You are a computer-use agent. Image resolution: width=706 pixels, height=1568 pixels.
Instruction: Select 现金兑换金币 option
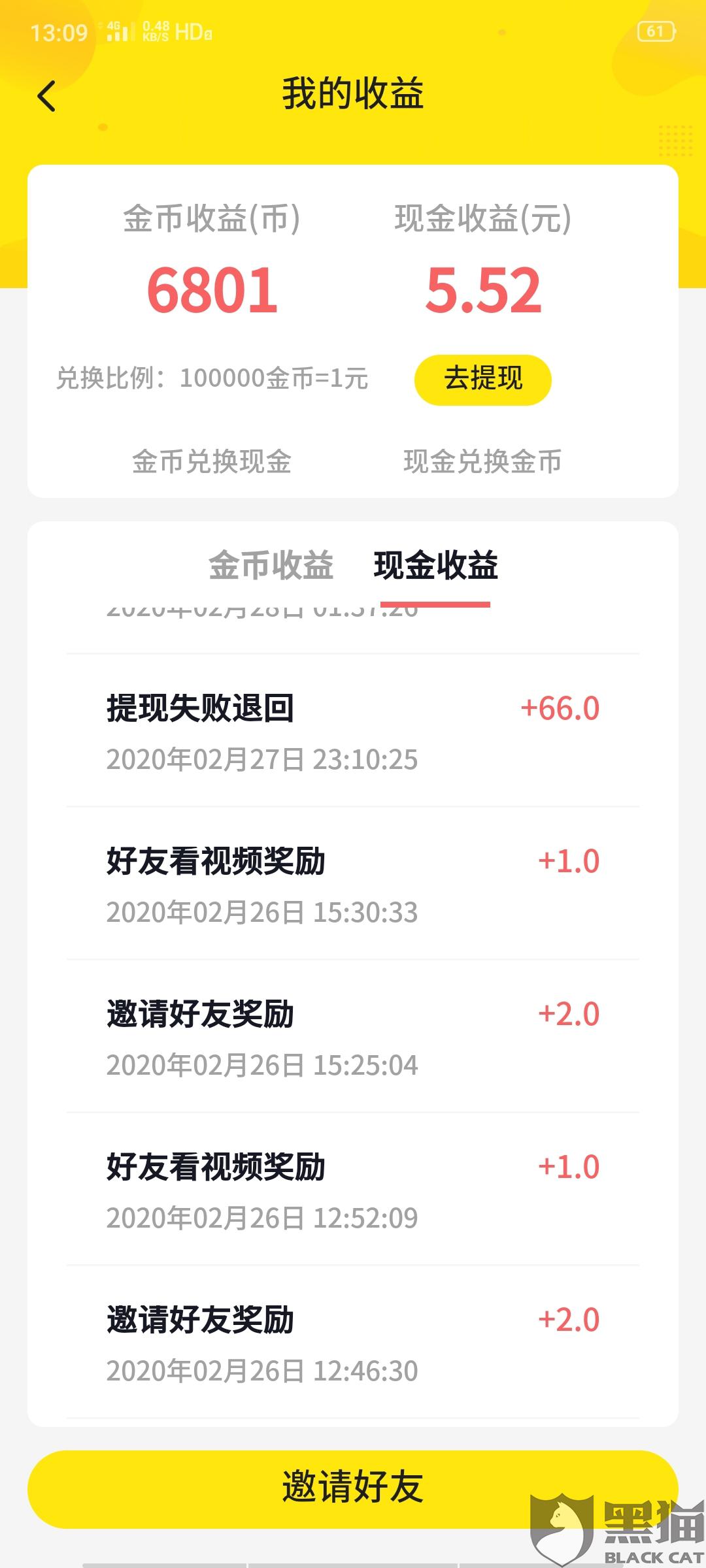[482, 462]
